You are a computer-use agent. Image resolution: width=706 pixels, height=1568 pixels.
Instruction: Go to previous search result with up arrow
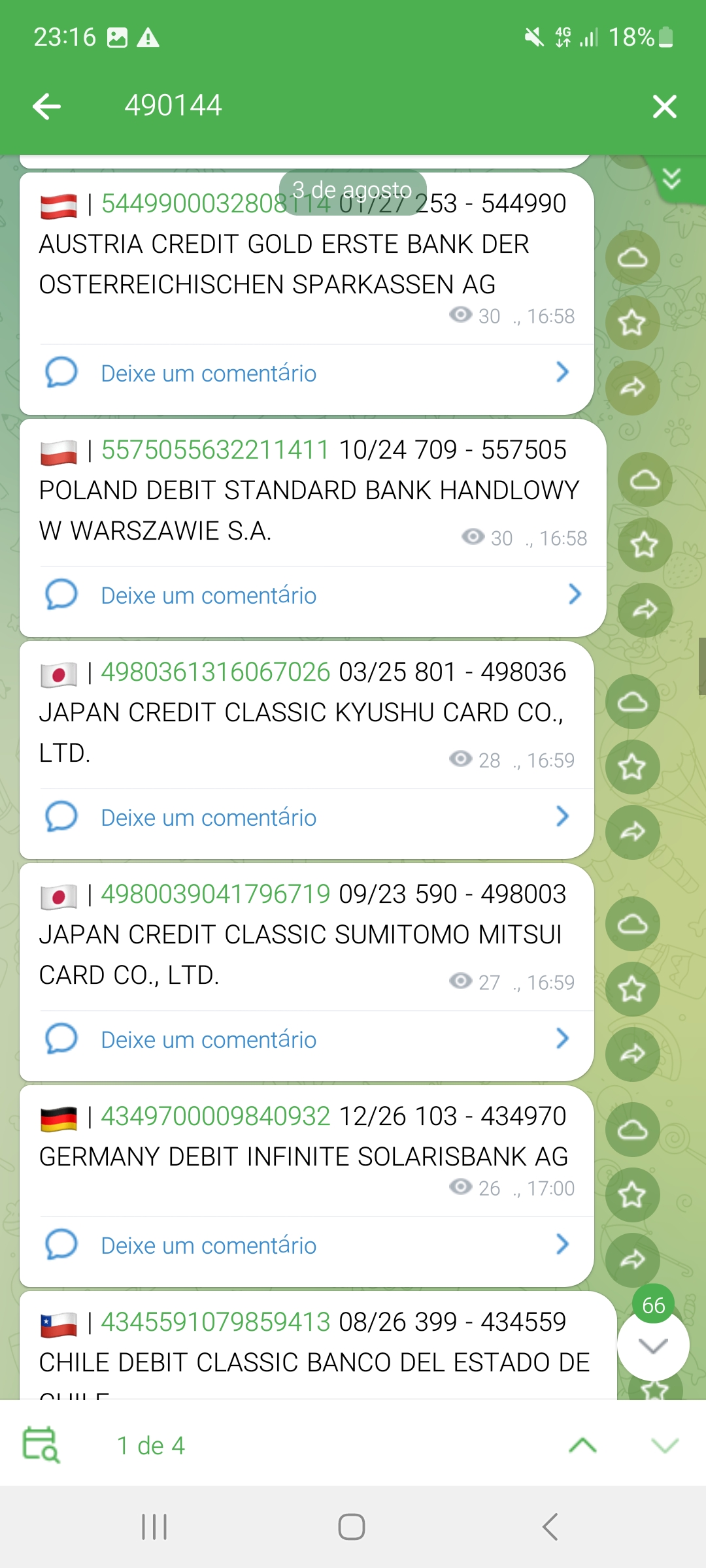click(582, 1445)
